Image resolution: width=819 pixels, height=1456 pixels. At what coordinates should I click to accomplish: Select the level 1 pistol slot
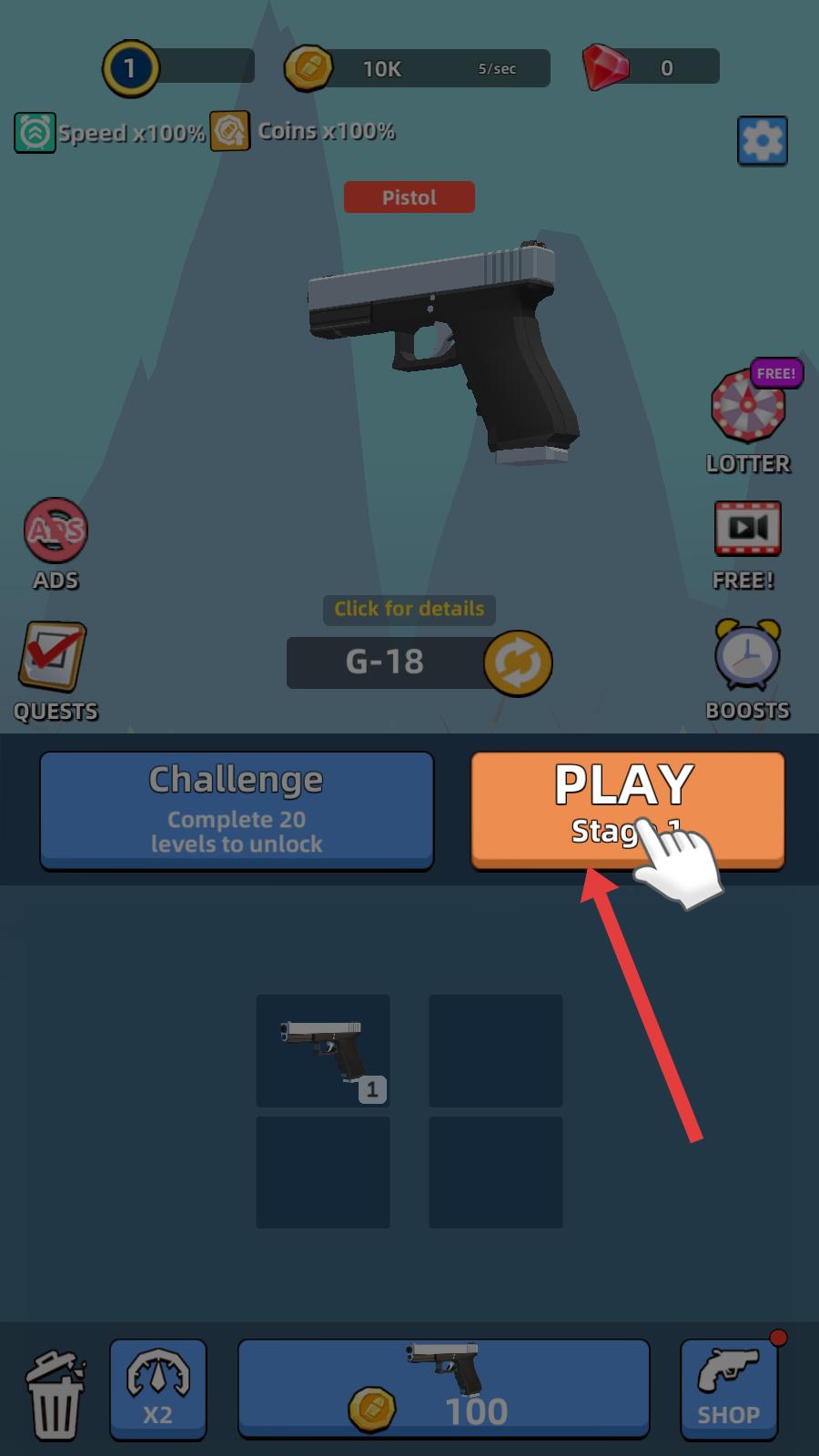pos(323,1050)
